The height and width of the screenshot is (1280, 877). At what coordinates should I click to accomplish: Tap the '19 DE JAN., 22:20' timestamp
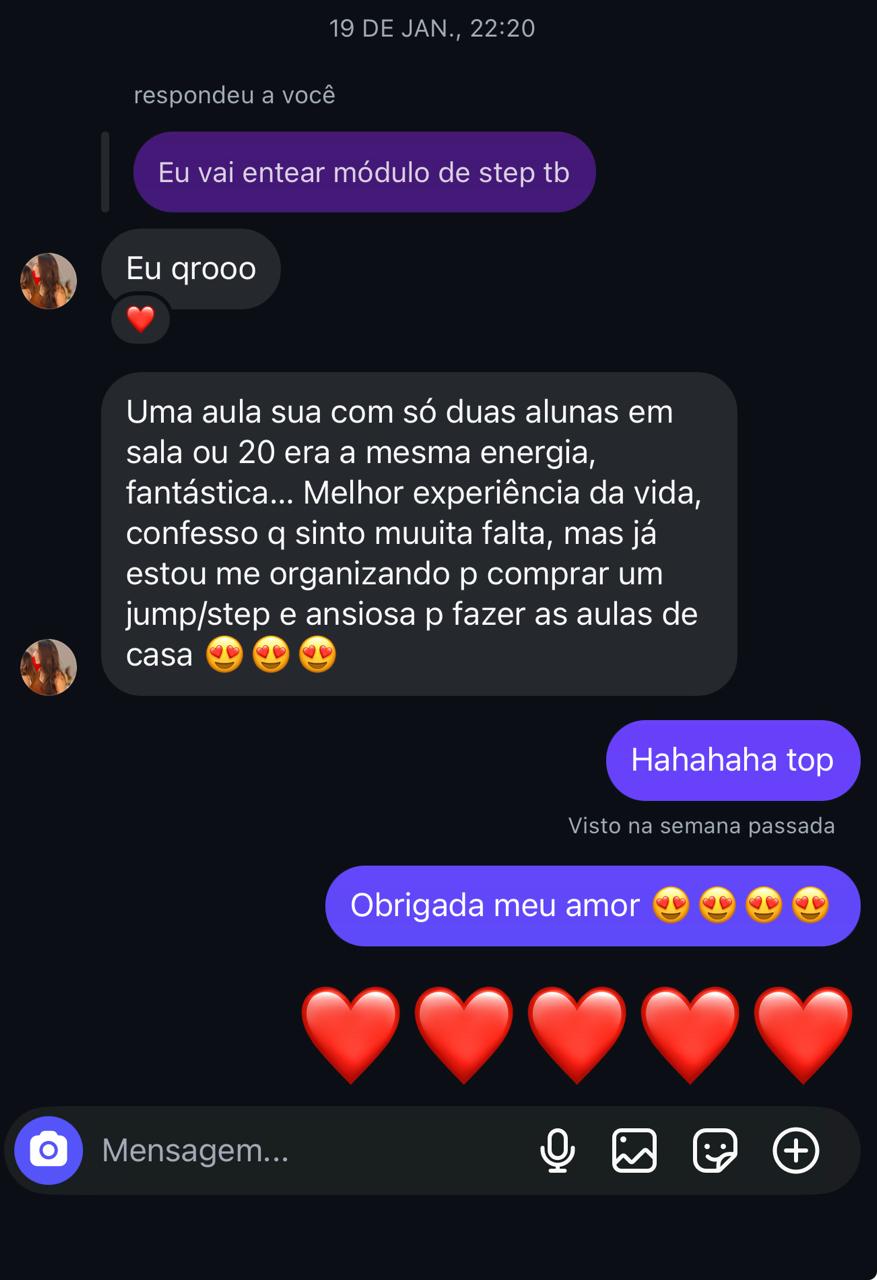pos(433,28)
